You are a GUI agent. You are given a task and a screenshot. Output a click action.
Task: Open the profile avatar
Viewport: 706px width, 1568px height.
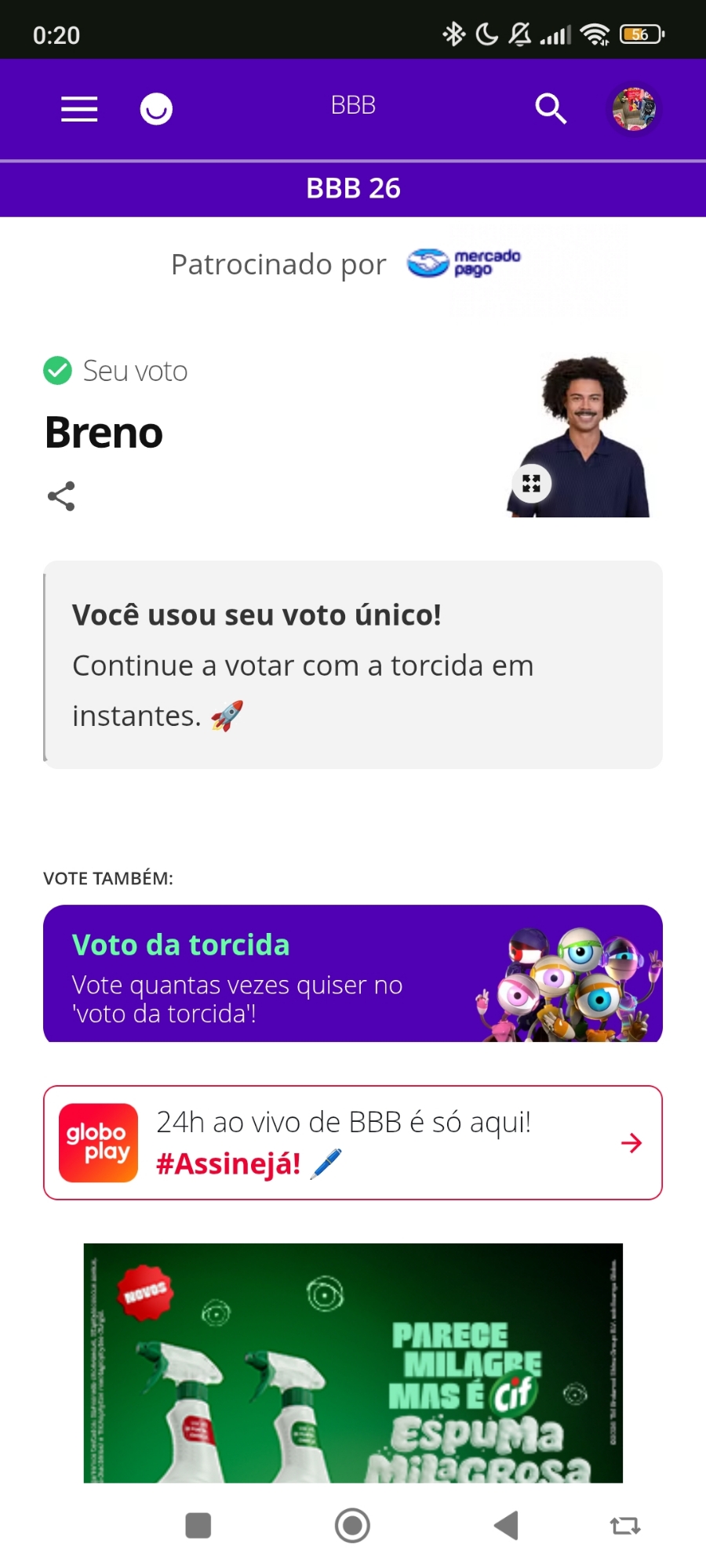(634, 109)
